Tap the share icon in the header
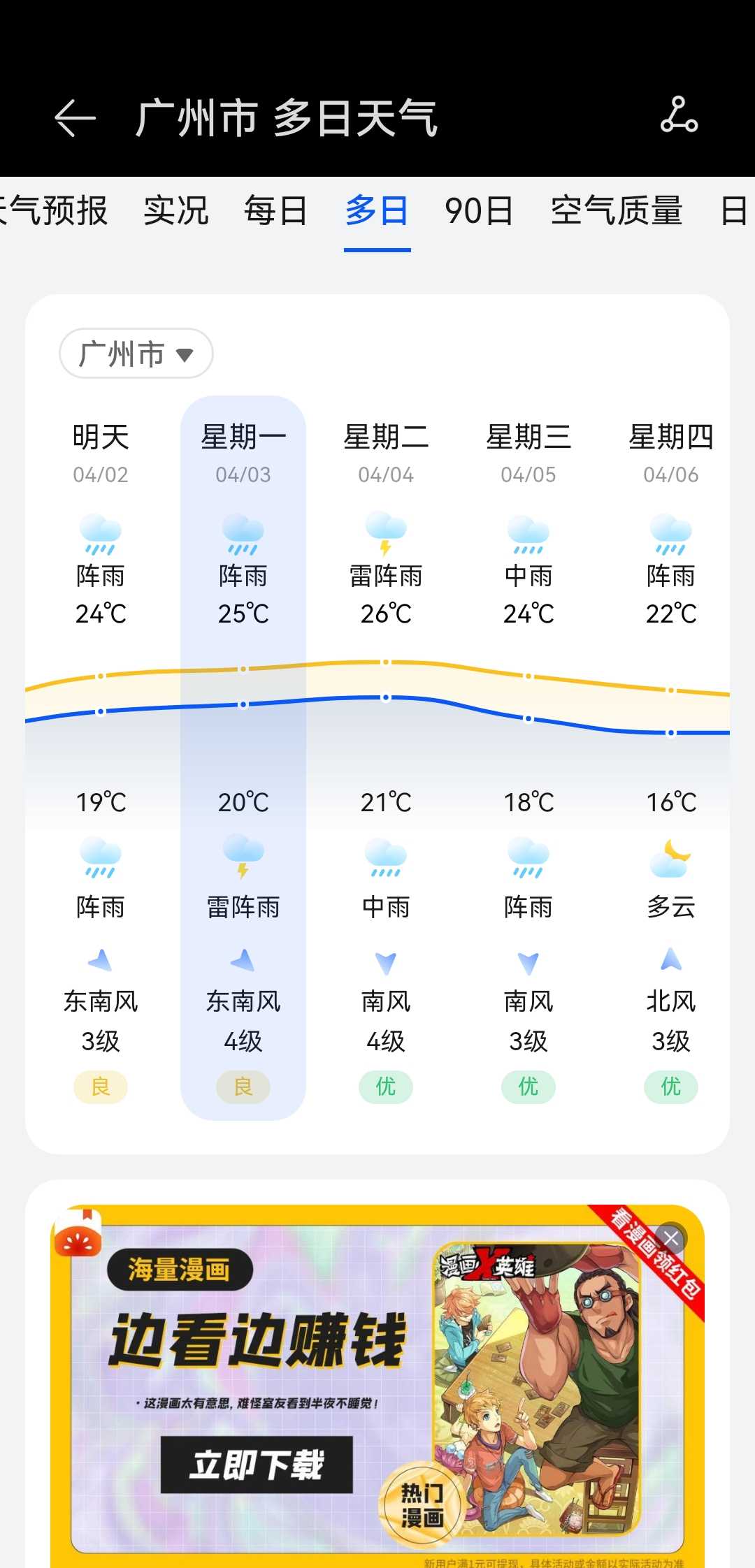The width and height of the screenshot is (755, 1568). [679, 115]
